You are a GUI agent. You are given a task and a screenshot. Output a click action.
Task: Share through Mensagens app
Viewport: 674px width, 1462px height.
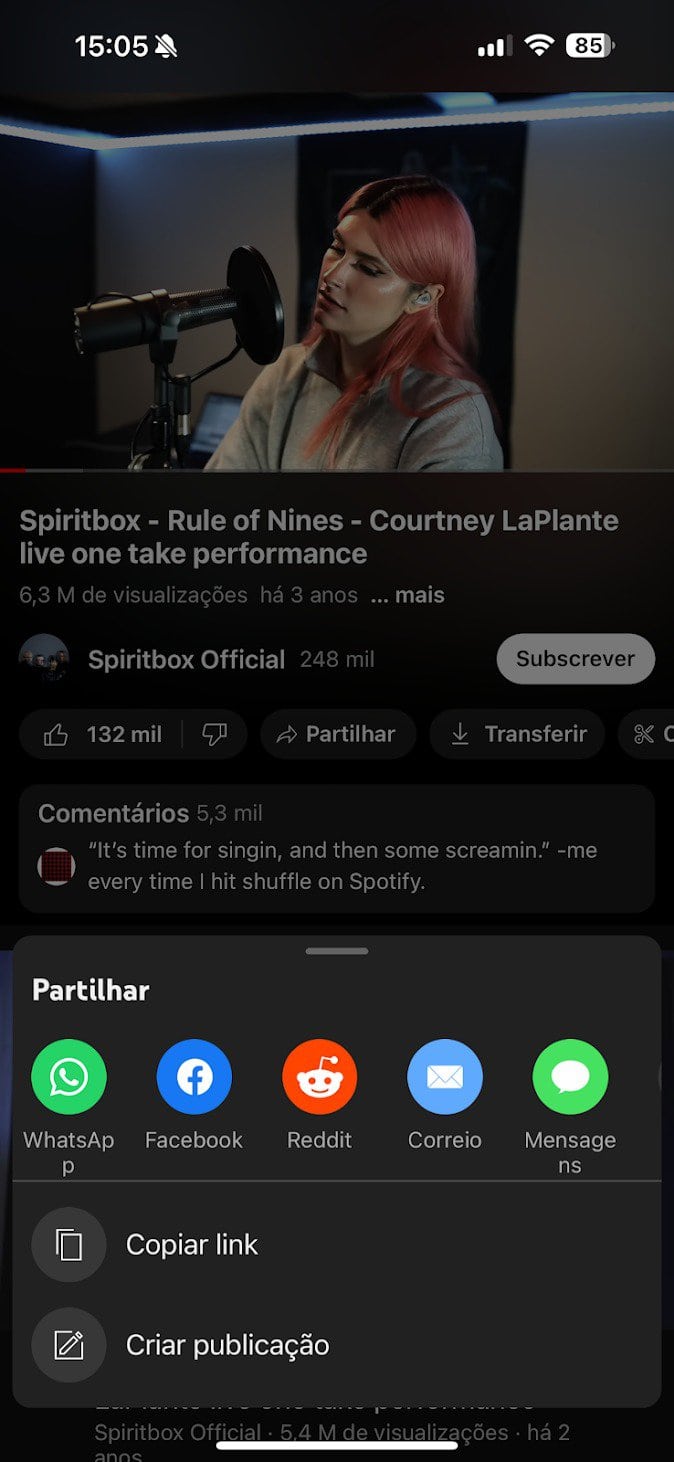click(570, 1077)
